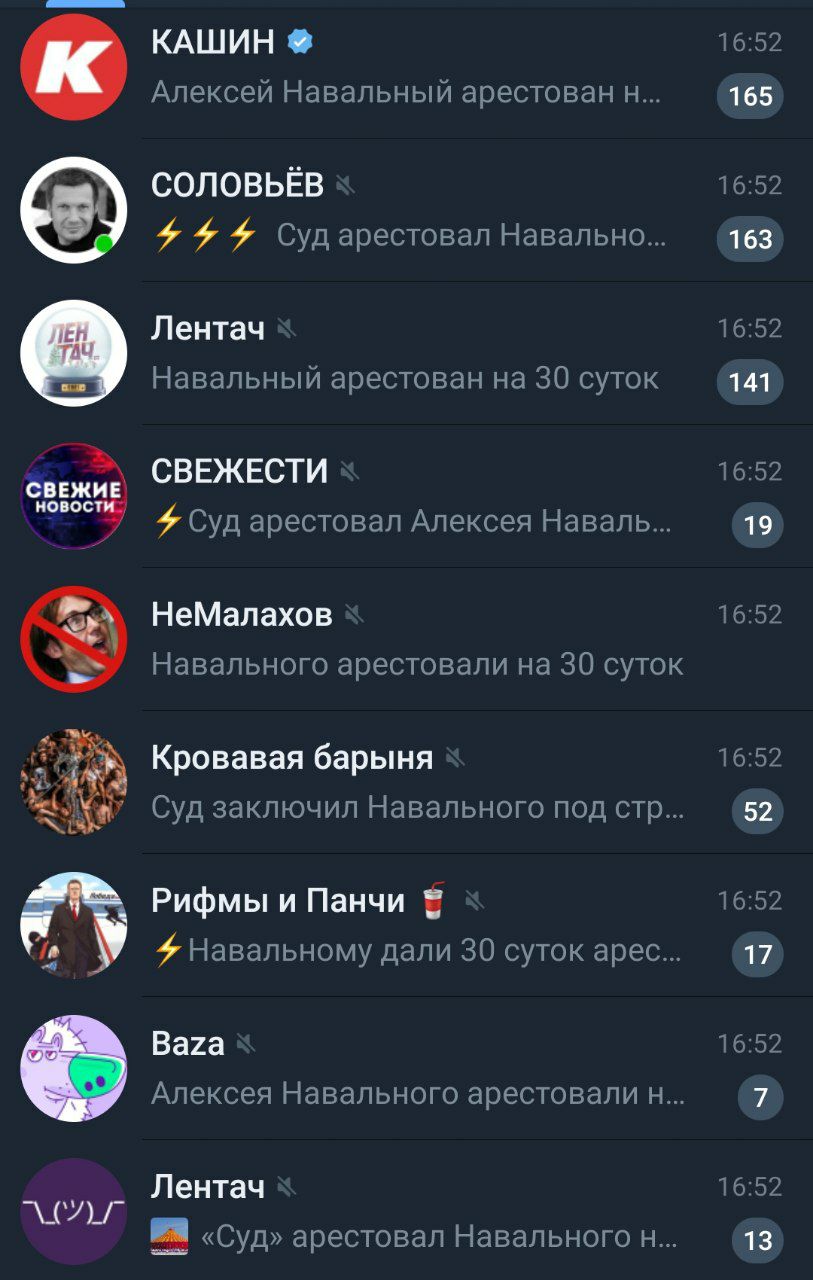Open the Рифмы и Панчи channel
The width and height of the screenshot is (813, 1280).
406,926
